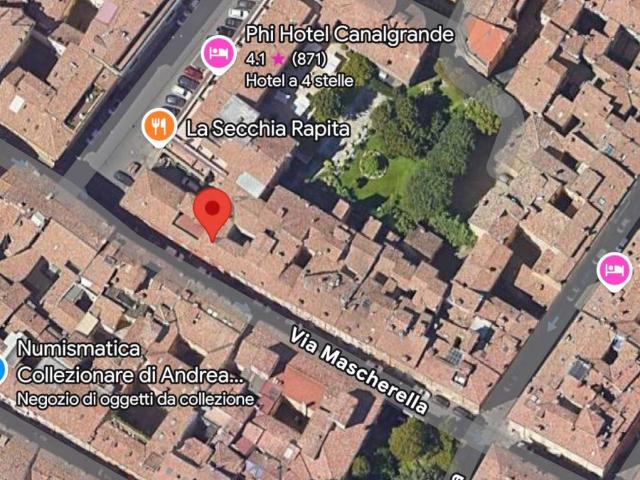Tap the red dropped location pin
640x480 pixels.
point(212,210)
